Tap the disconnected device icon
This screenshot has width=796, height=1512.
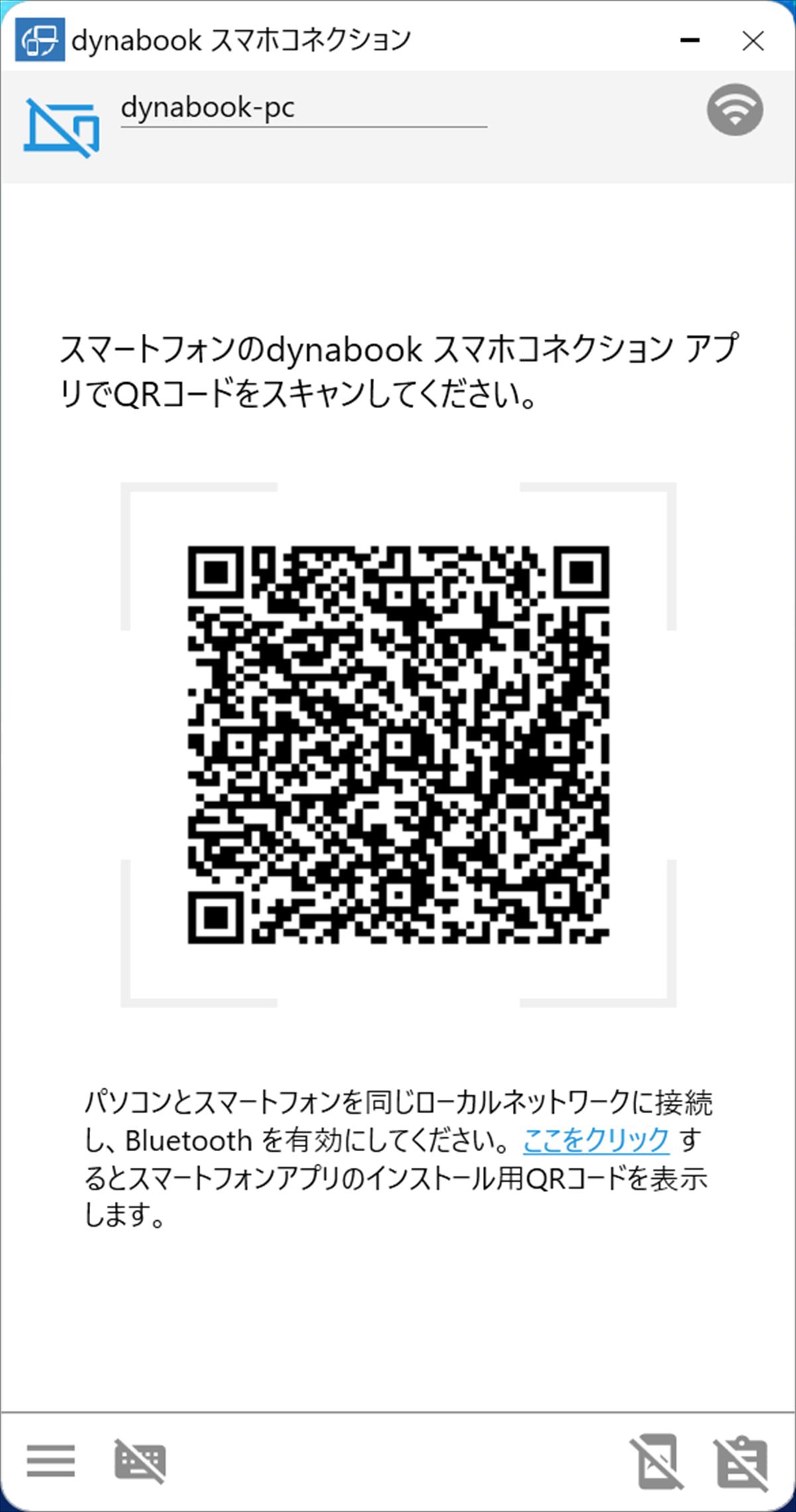(62, 127)
